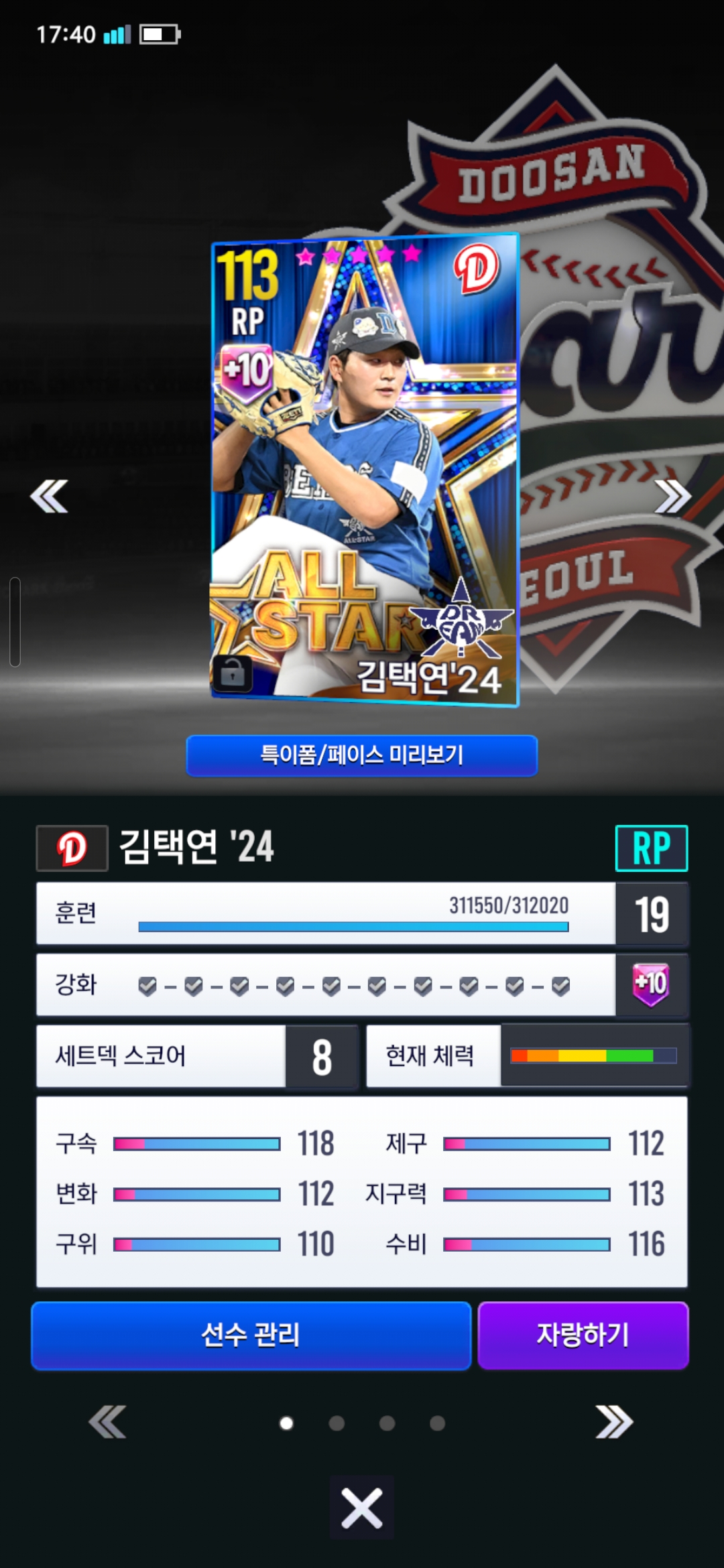Go to previous info page bottom arrow
The height and width of the screenshot is (1568, 724).
pyautogui.click(x=107, y=1422)
